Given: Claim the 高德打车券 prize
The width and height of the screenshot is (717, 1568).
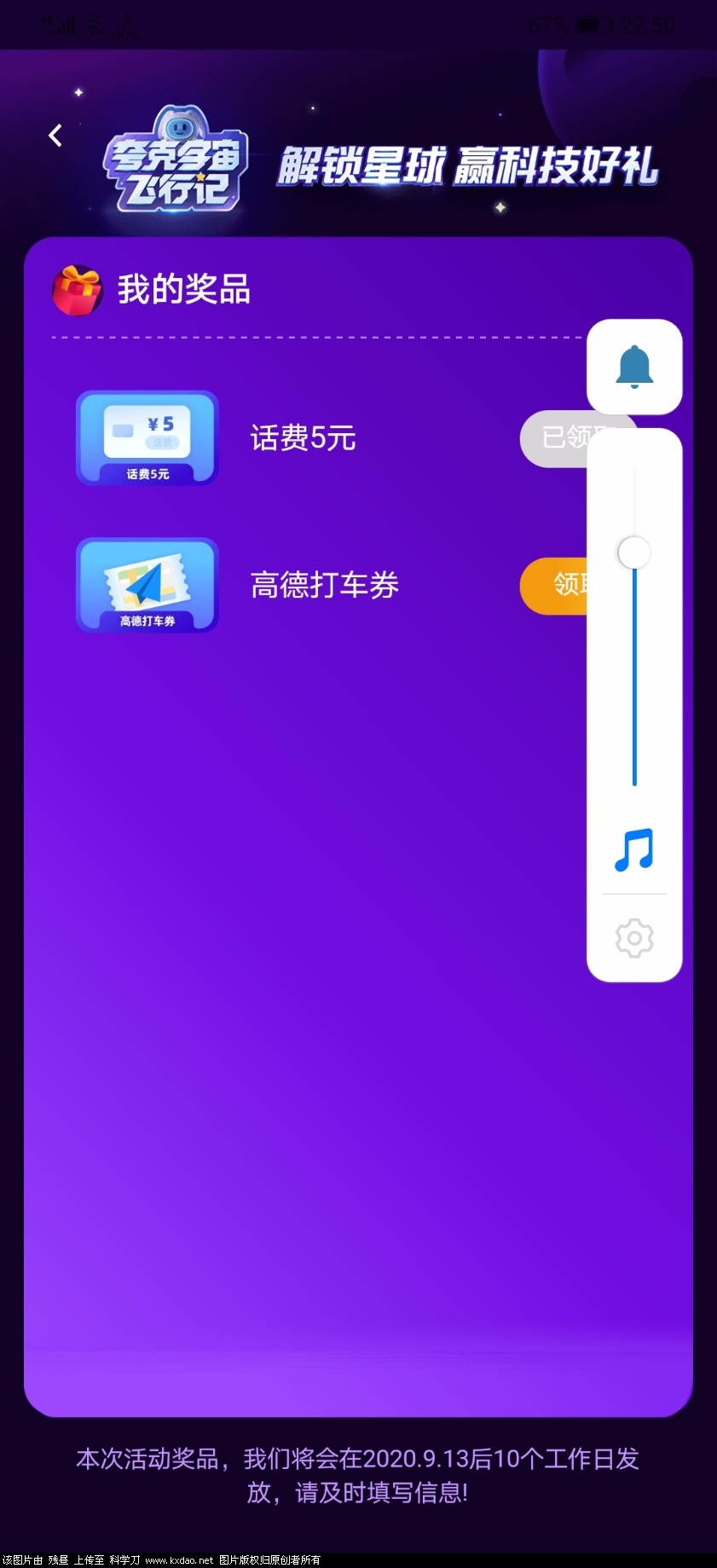Looking at the screenshot, I should click(554, 586).
